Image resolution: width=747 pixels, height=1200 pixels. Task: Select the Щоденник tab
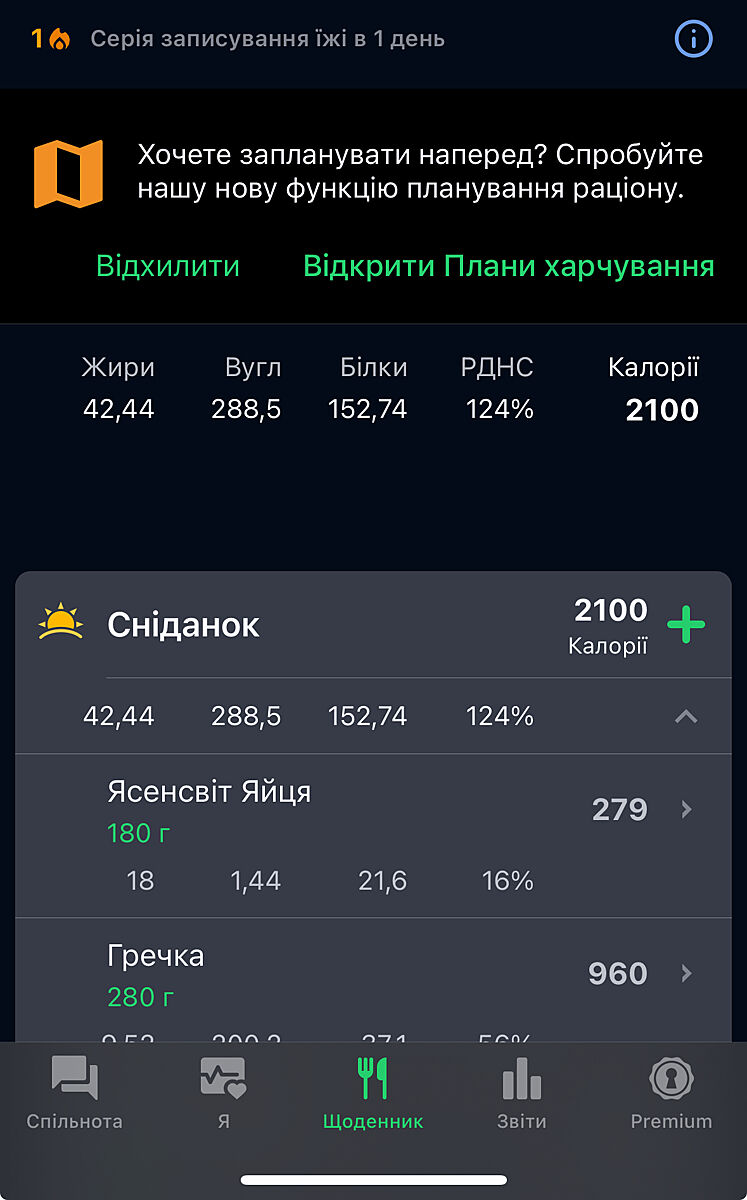pos(373,1094)
